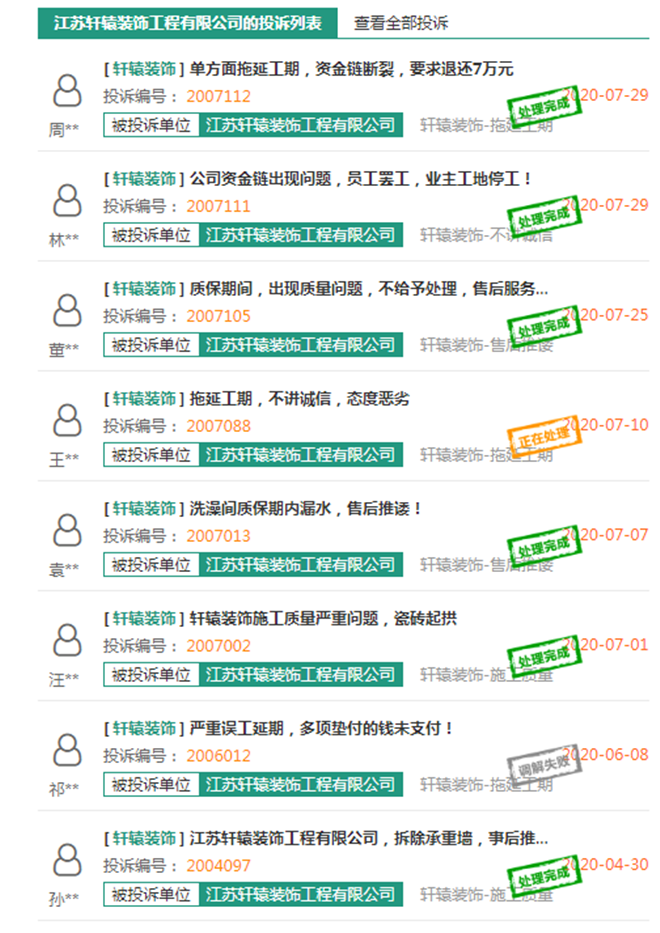
Task: Open category link in complaint 2007105
Action: (487, 345)
